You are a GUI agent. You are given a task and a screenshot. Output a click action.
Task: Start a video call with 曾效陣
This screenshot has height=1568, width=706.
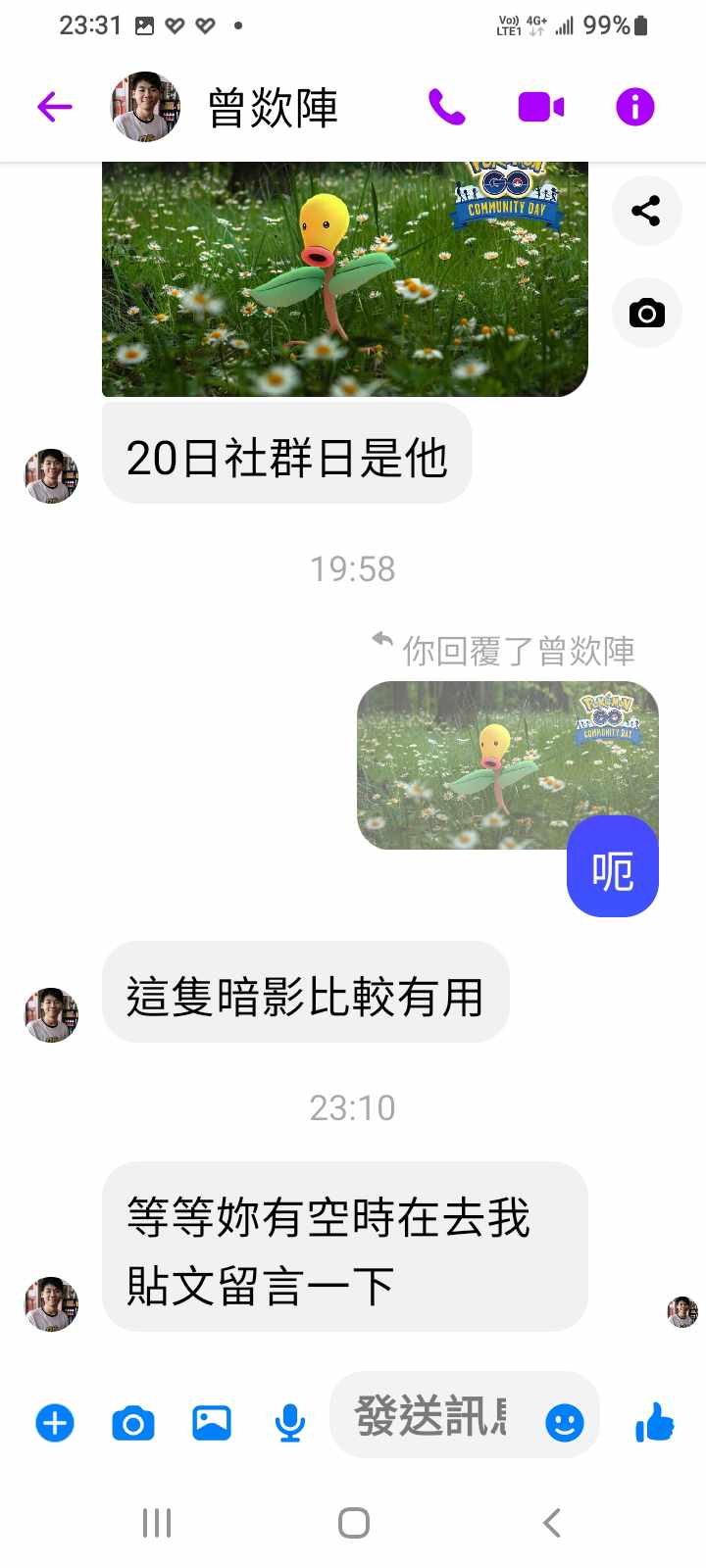click(540, 107)
